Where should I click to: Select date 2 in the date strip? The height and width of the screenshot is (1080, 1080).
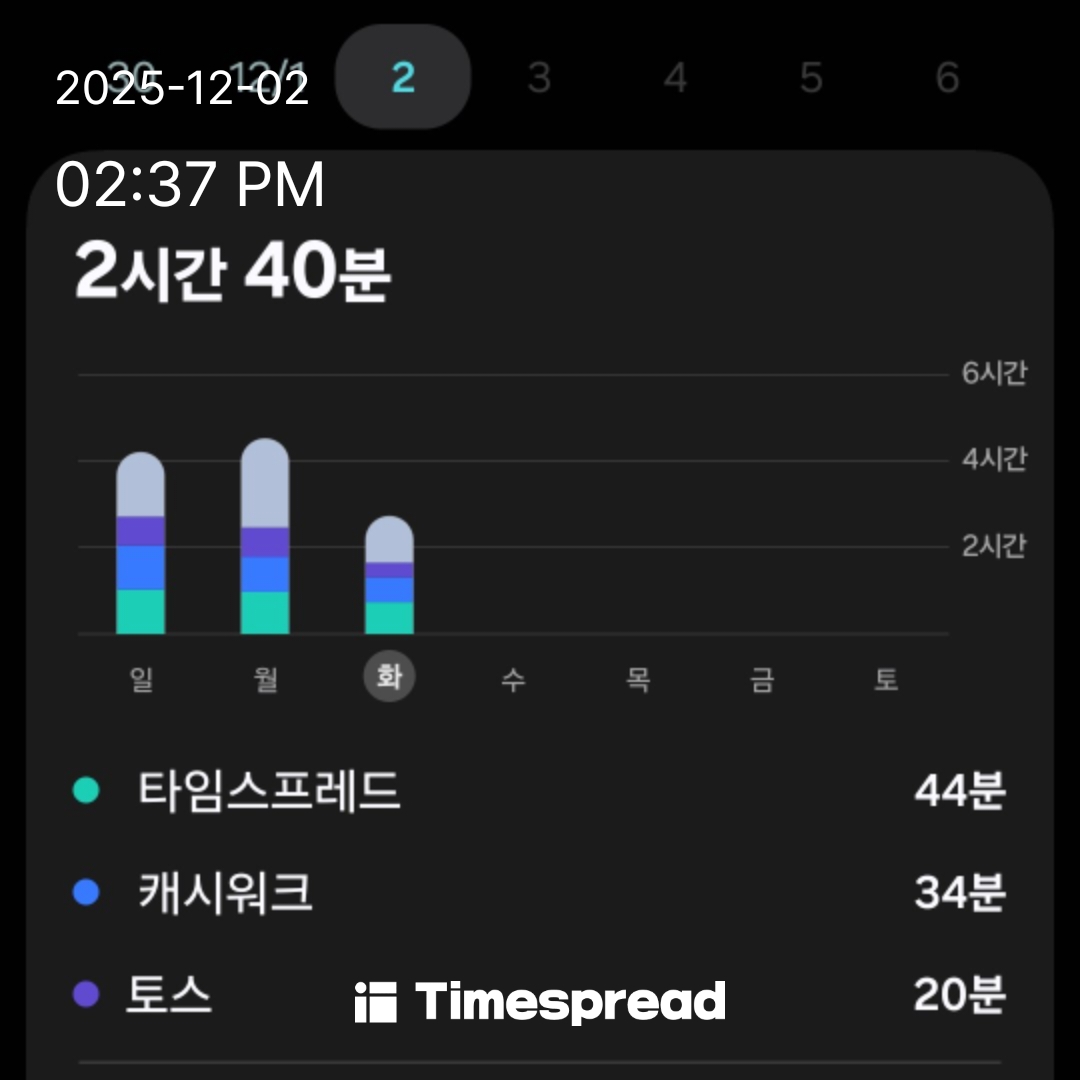tap(403, 77)
